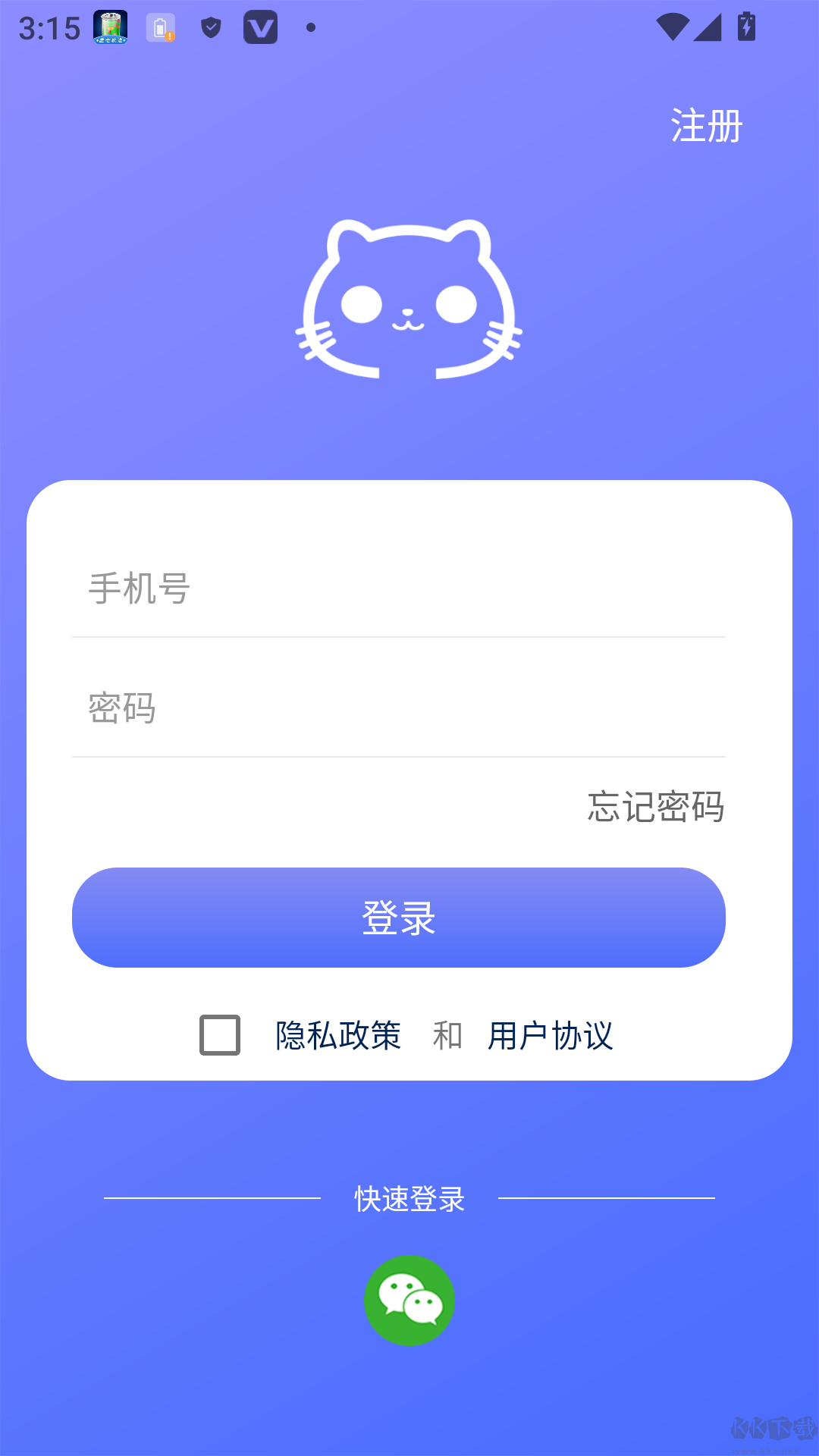Click the notification dot in the status bar

[x=309, y=29]
